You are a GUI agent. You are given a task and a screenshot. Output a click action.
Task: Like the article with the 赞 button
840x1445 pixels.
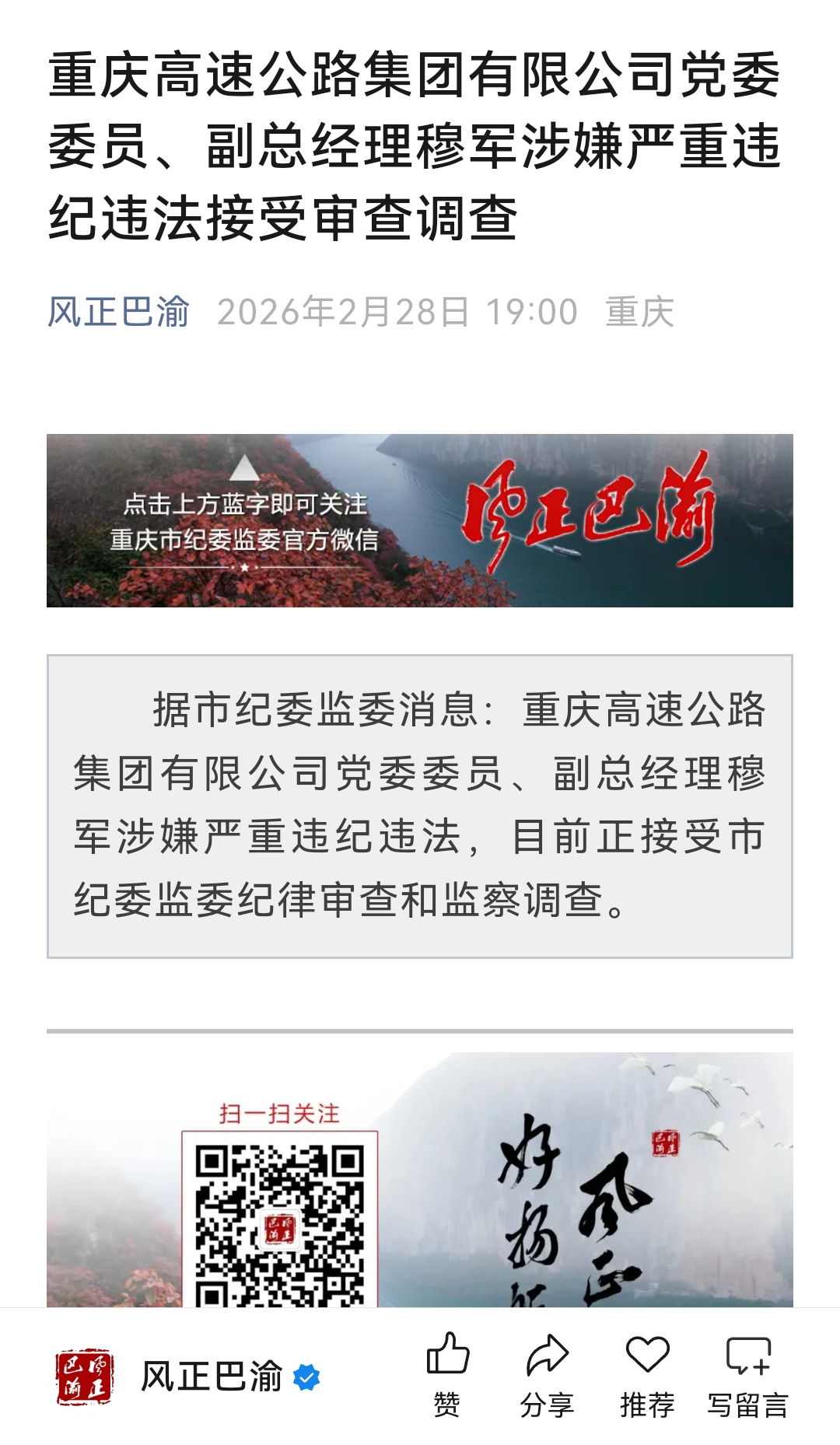(448, 1373)
